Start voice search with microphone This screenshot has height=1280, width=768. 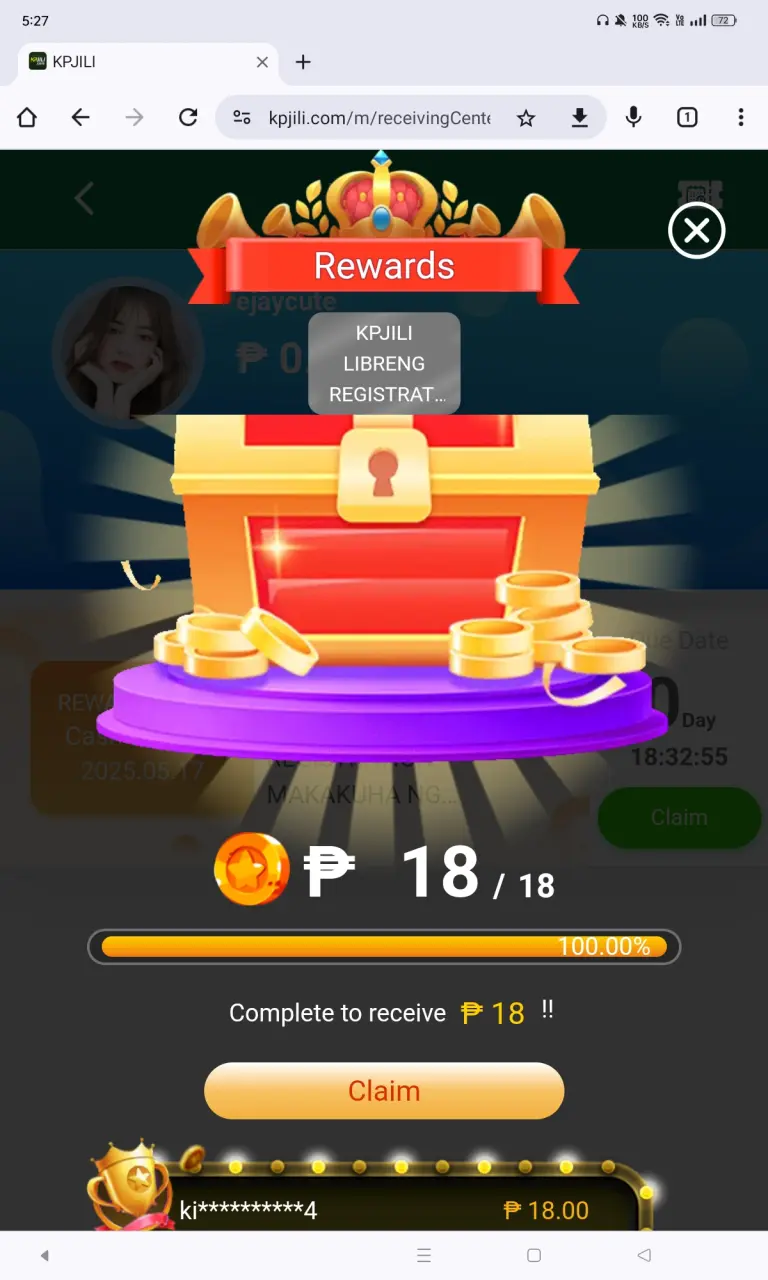click(633, 118)
